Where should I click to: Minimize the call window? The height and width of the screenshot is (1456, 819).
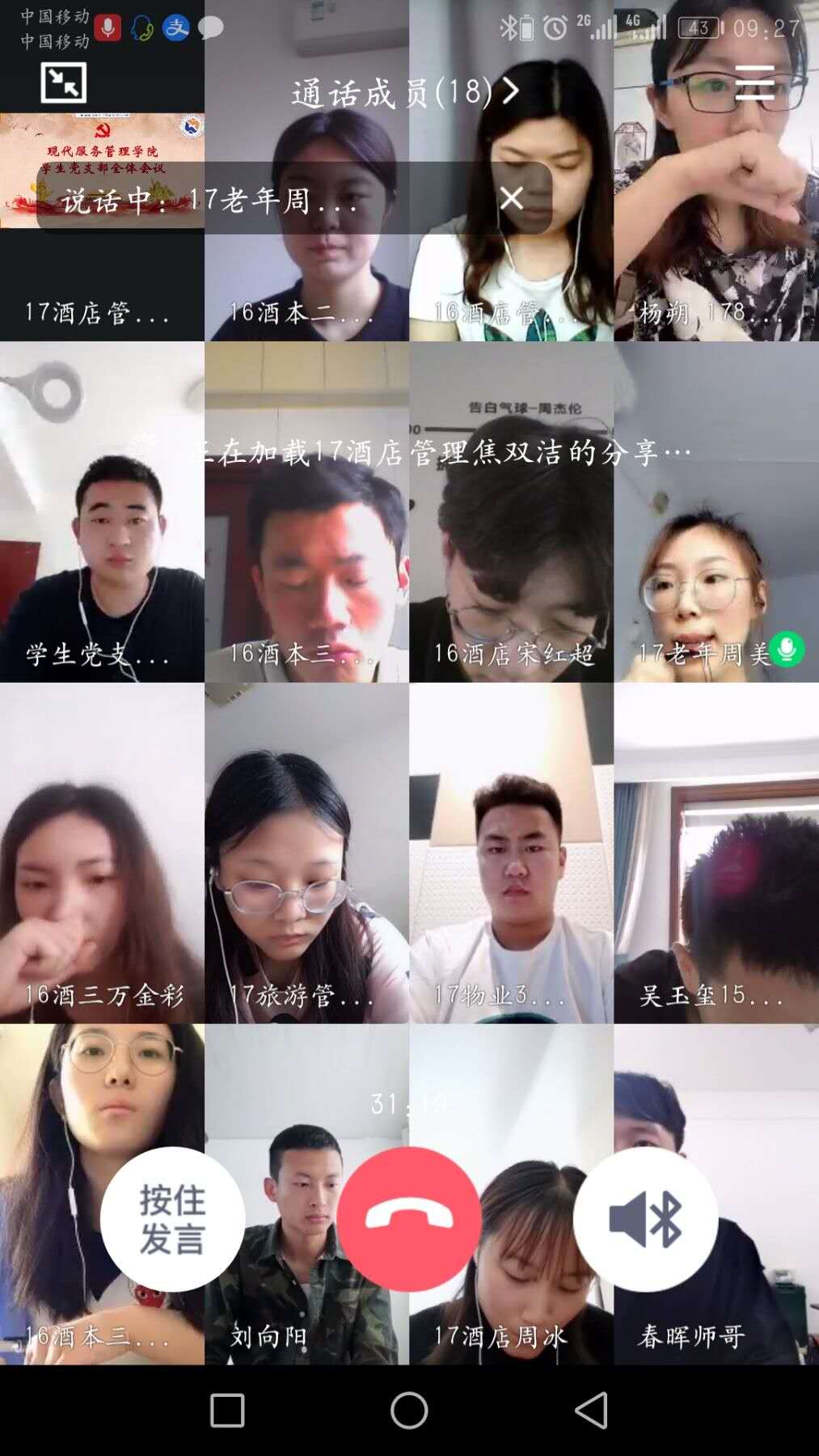point(63,83)
